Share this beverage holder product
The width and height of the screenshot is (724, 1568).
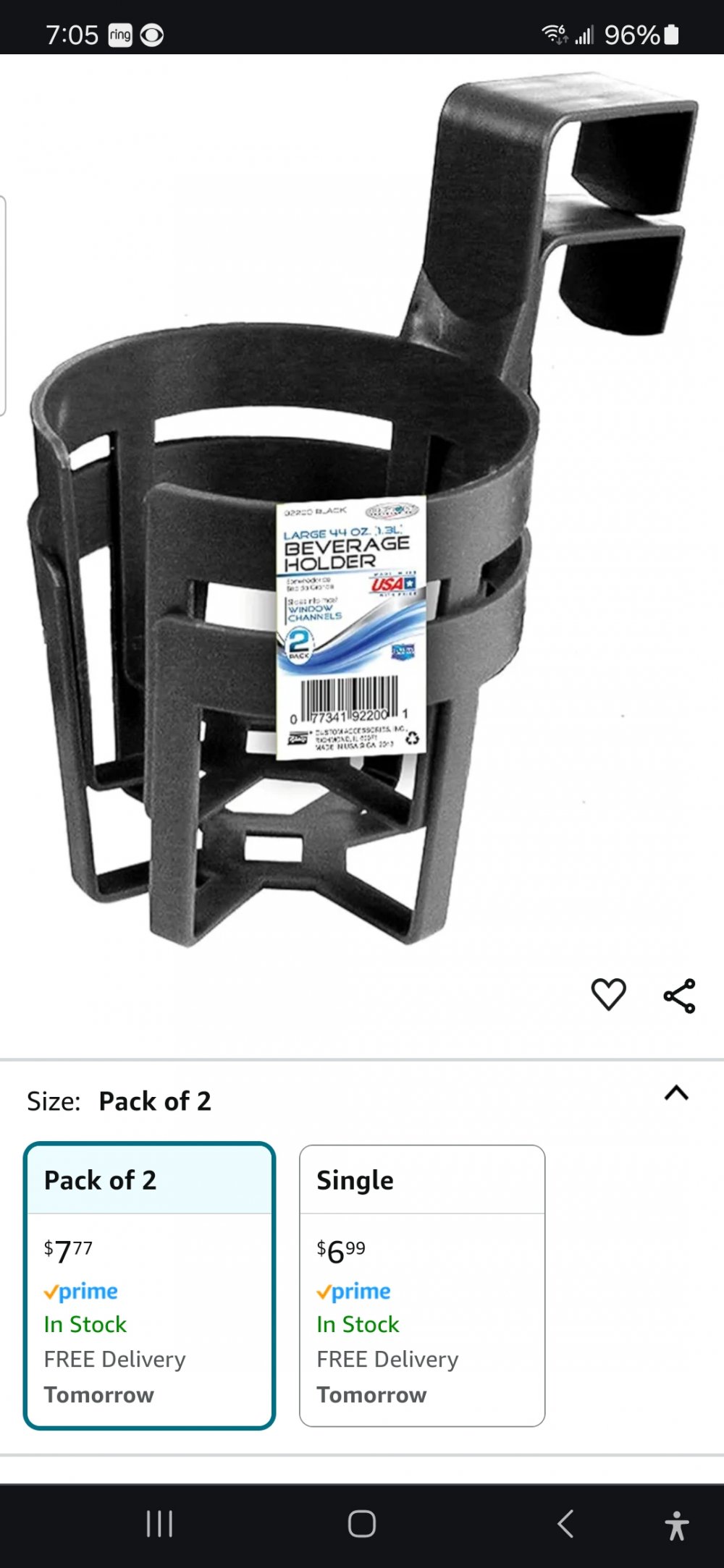[x=679, y=996]
